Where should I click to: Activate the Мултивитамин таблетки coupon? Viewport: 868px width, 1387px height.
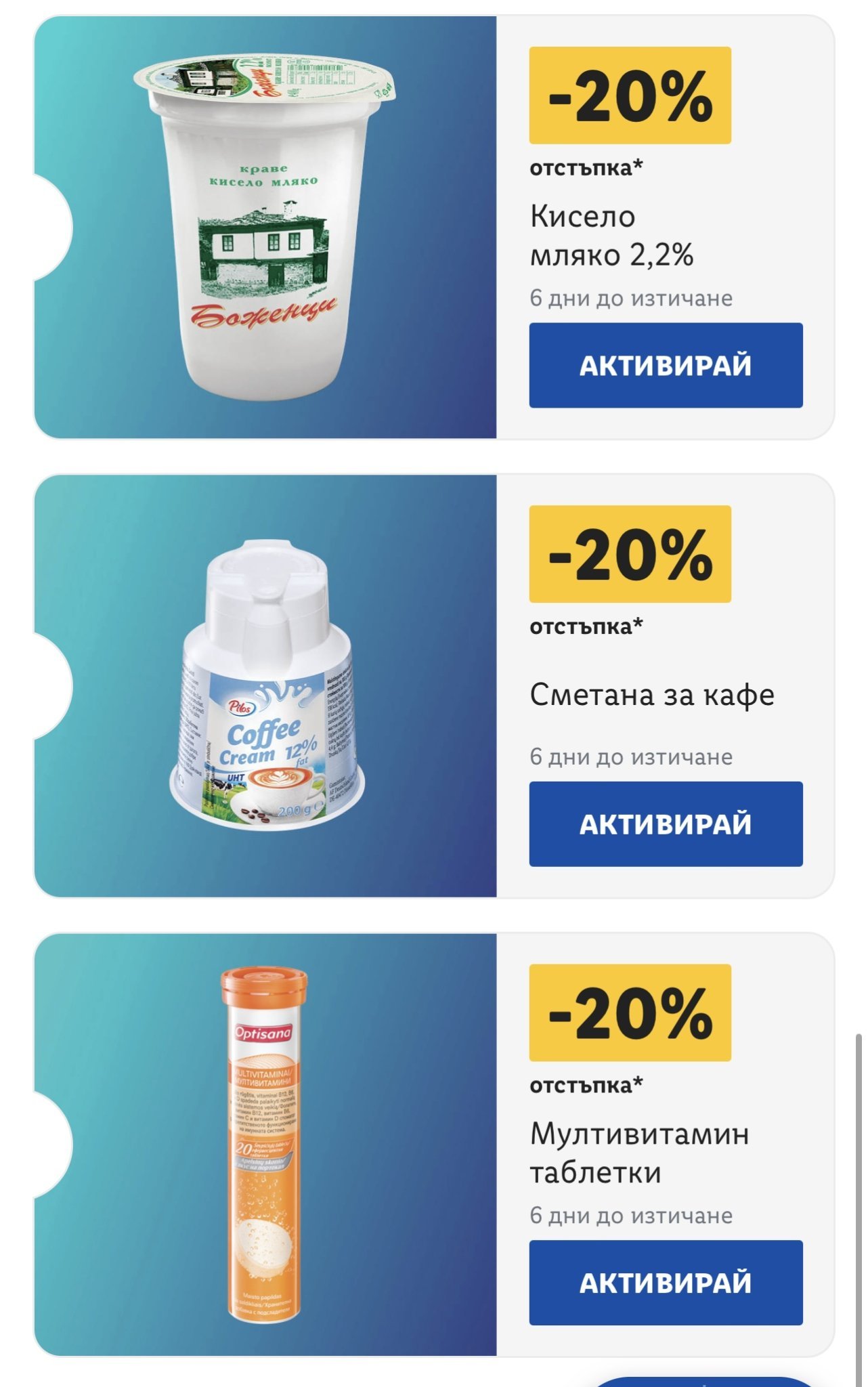click(x=666, y=1282)
